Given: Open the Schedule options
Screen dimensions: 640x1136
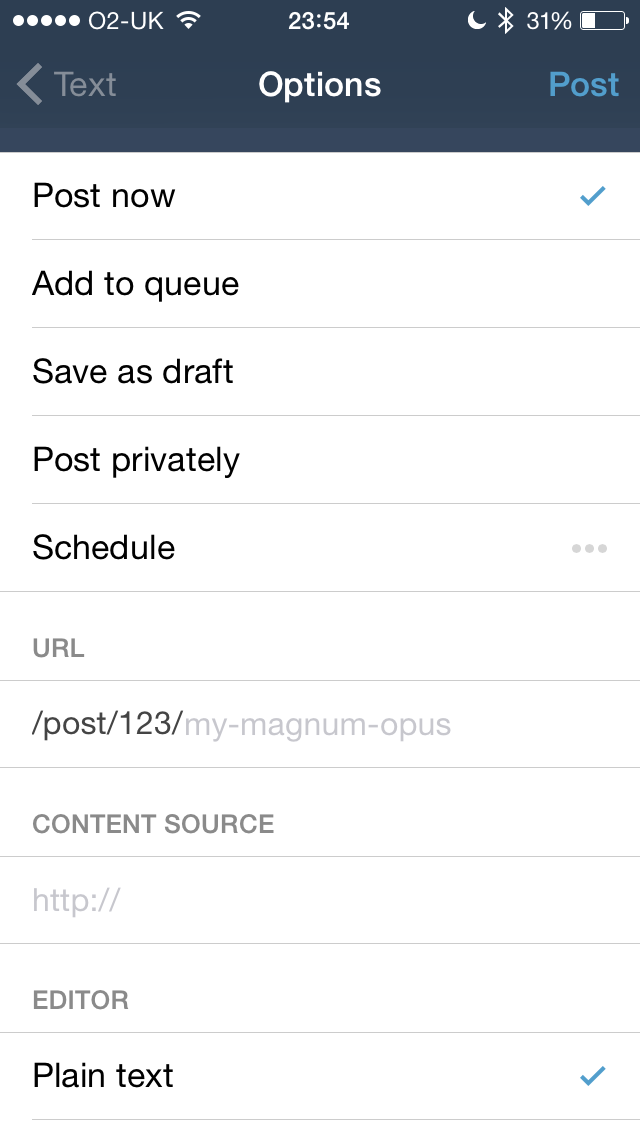Looking at the screenshot, I should pyautogui.click(x=320, y=548).
